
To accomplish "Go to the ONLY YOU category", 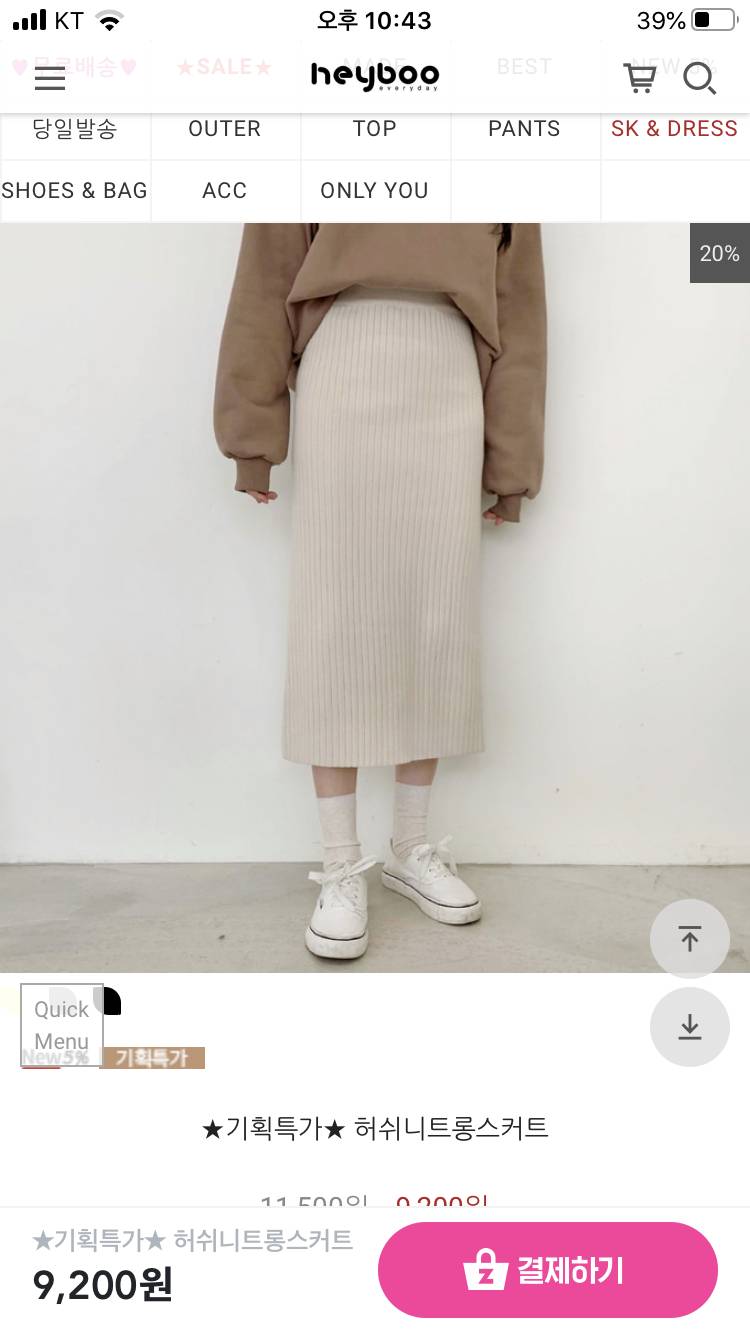I will [x=375, y=191].
